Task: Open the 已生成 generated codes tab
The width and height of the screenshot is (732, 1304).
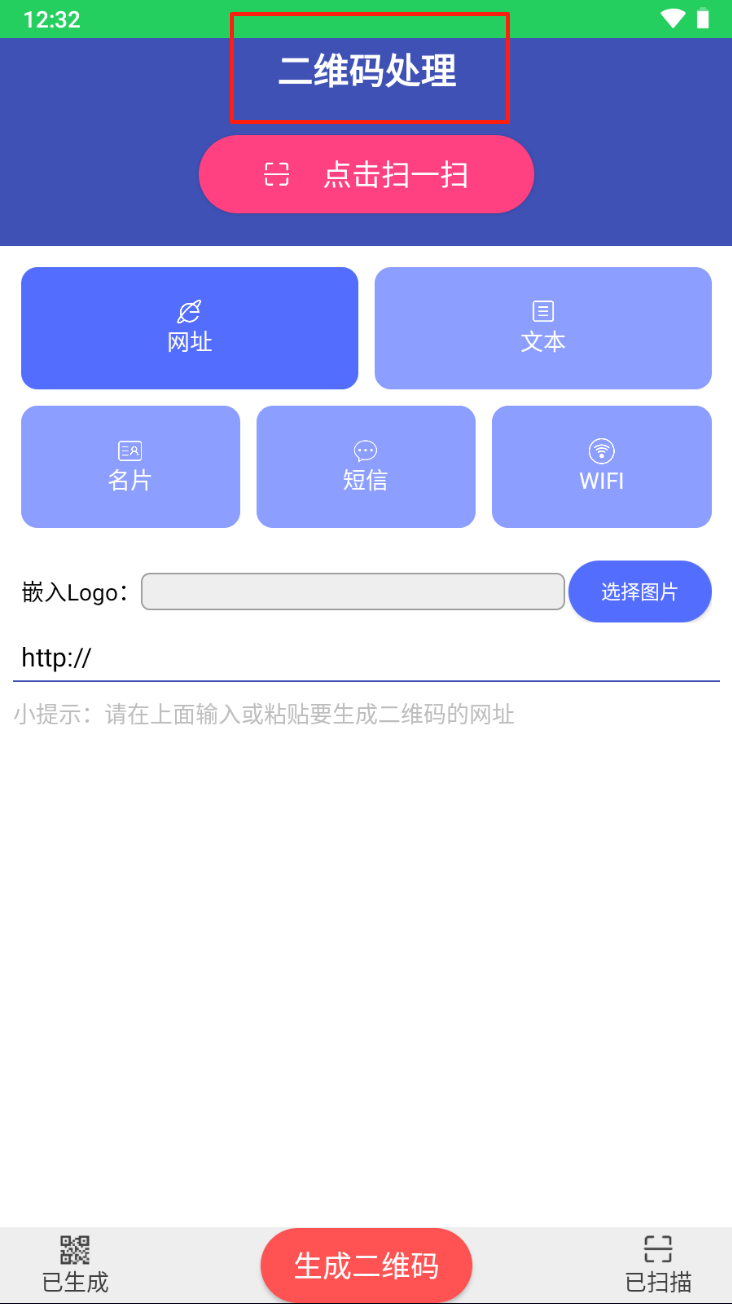Action: [75, 1265]
